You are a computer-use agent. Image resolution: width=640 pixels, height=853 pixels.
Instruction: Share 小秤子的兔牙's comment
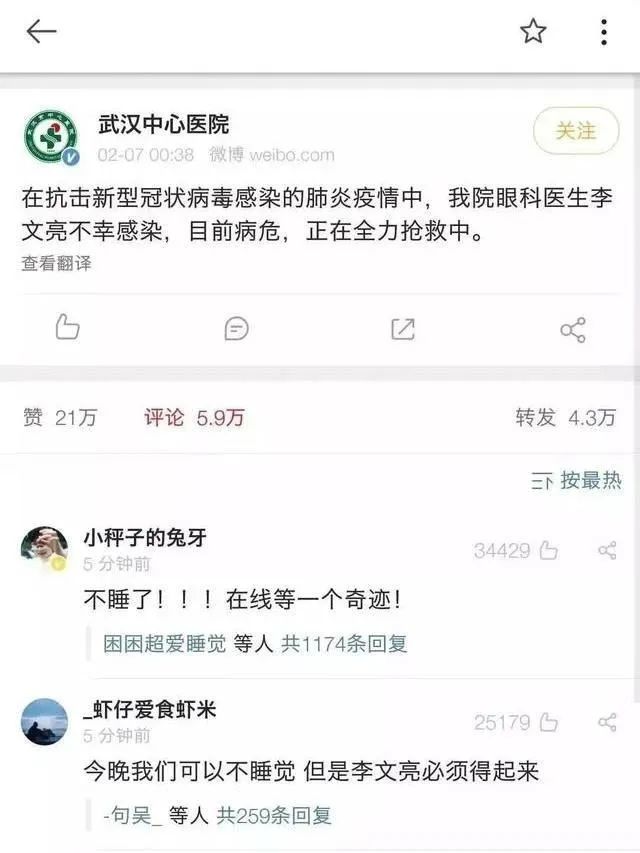tap(607, 551)
